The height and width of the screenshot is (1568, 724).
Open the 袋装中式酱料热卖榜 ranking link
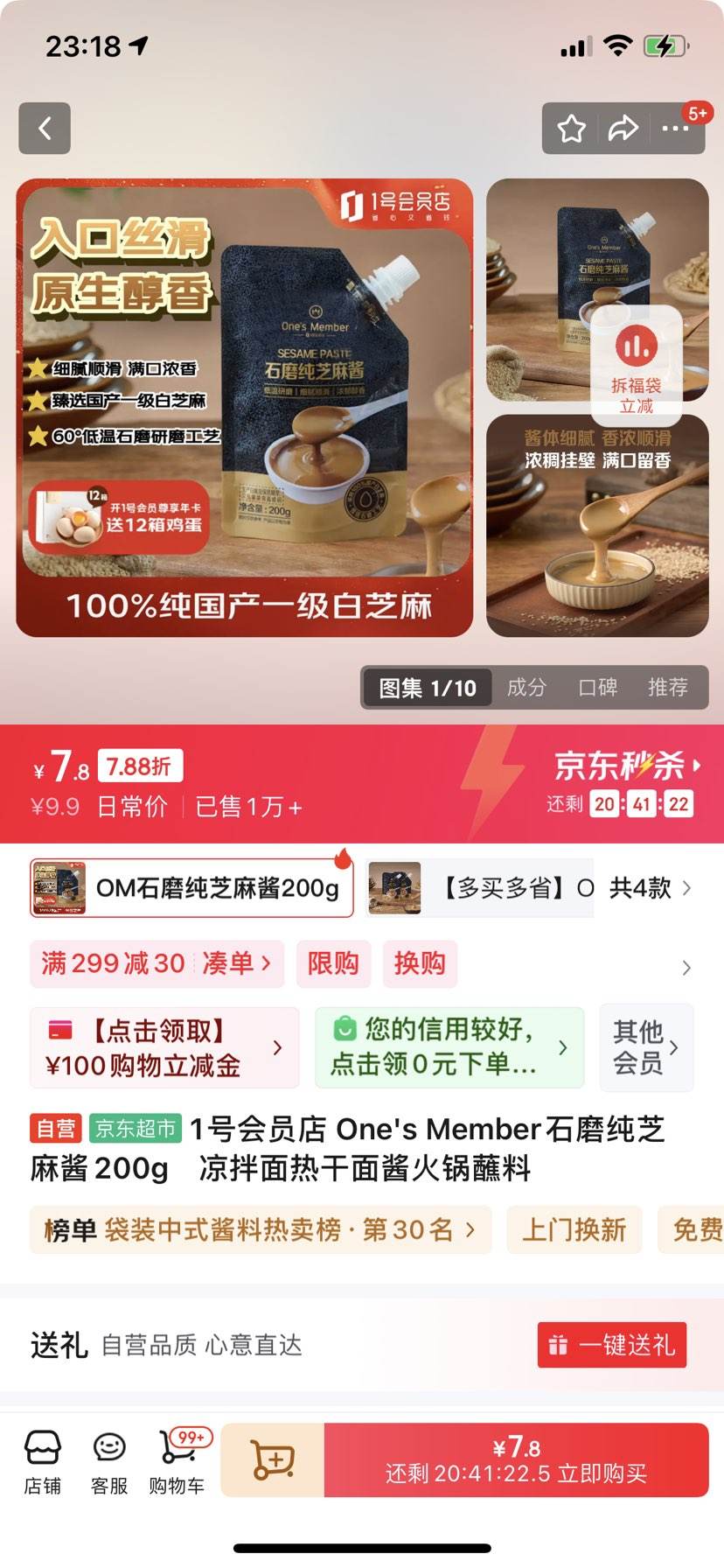coord(262,1230)
